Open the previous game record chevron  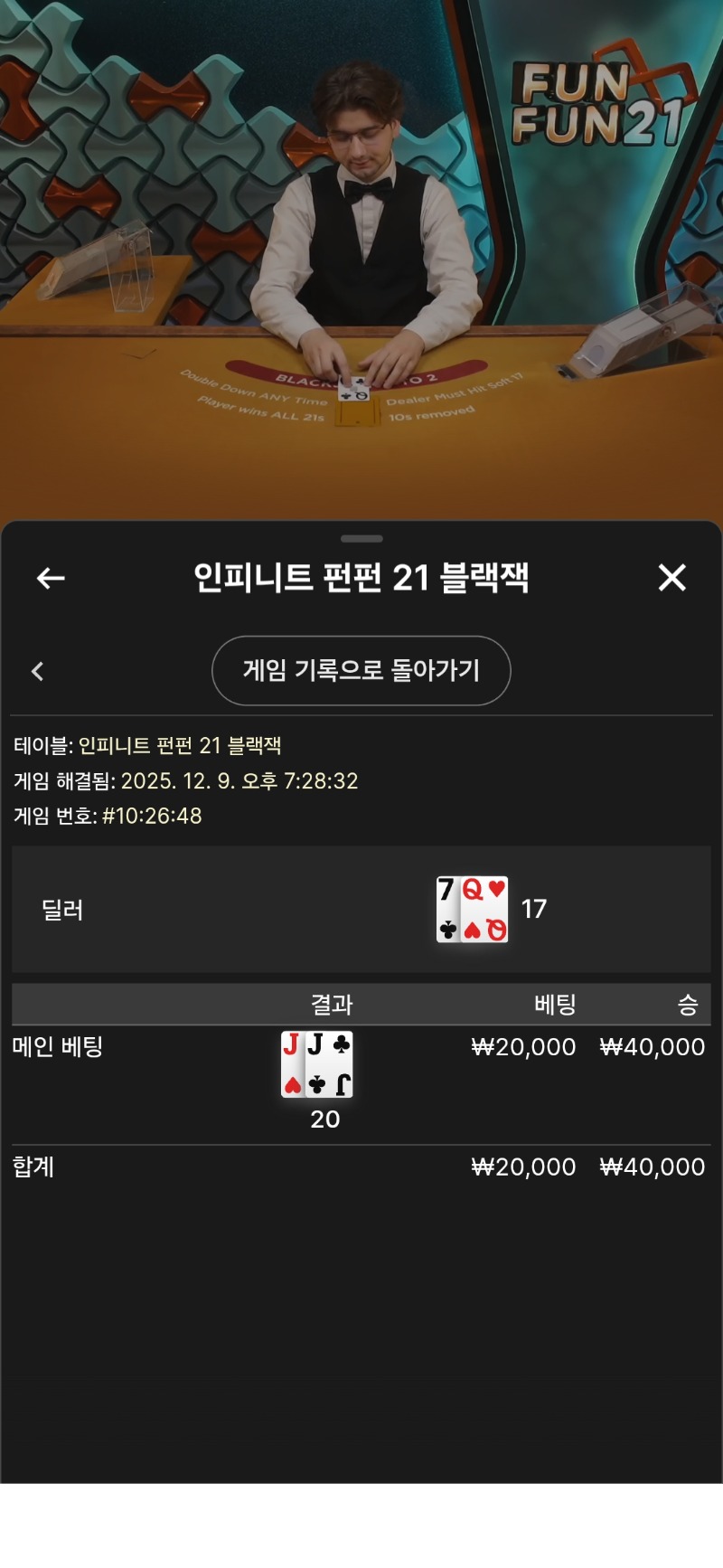tap(38, 671)
